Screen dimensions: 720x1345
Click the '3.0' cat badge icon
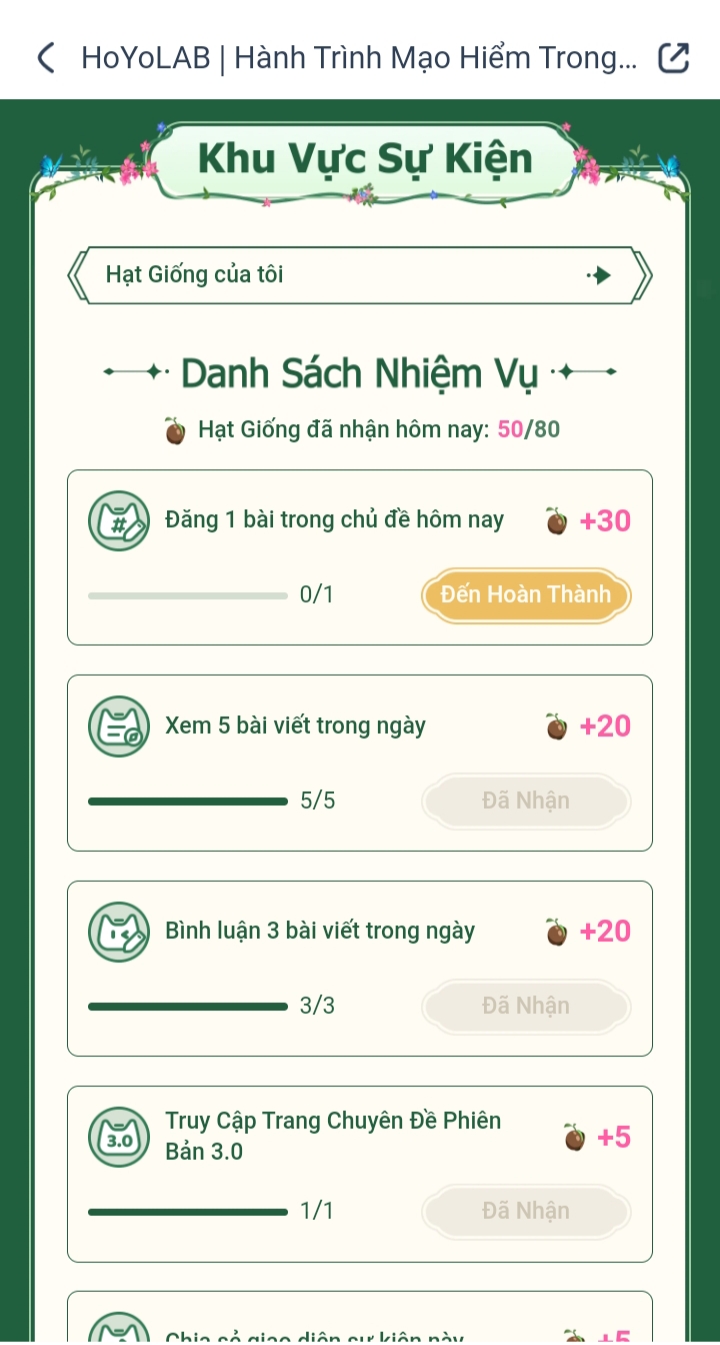119,1136
